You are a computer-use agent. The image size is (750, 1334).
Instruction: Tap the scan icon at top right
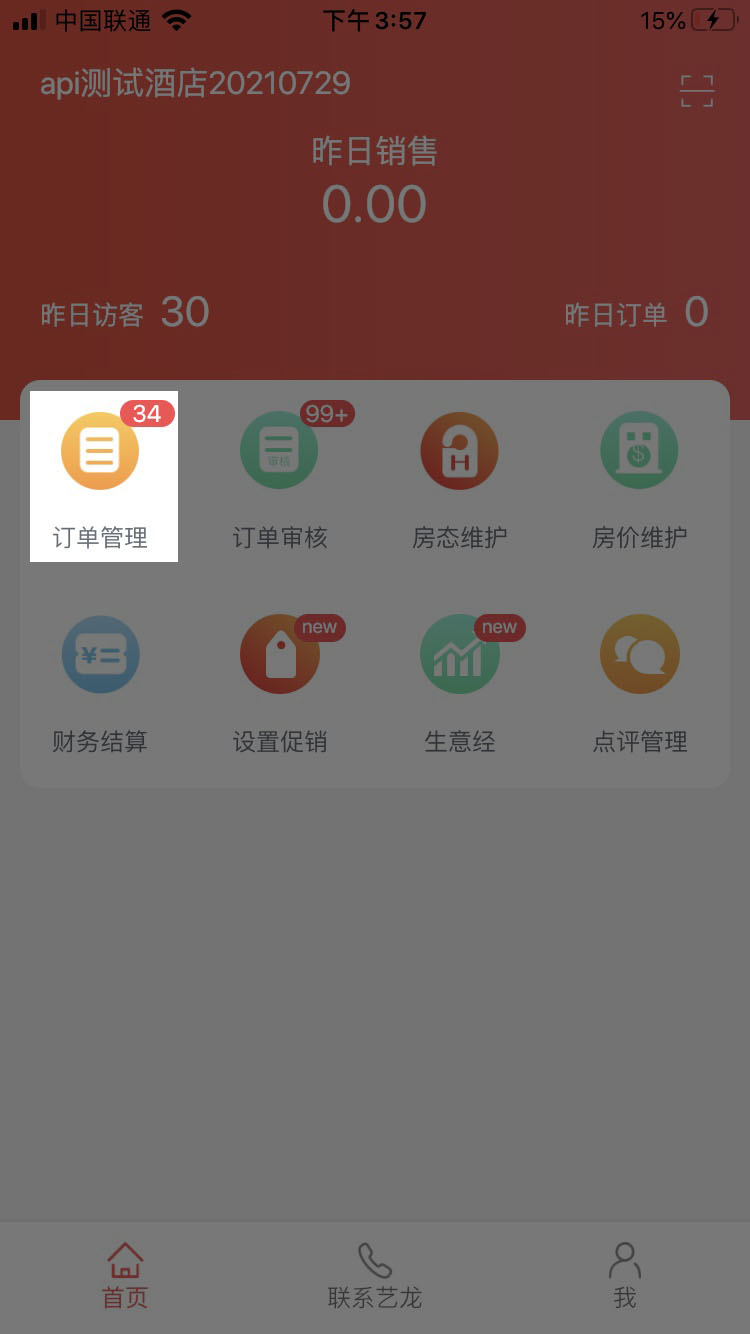[697, 91]
